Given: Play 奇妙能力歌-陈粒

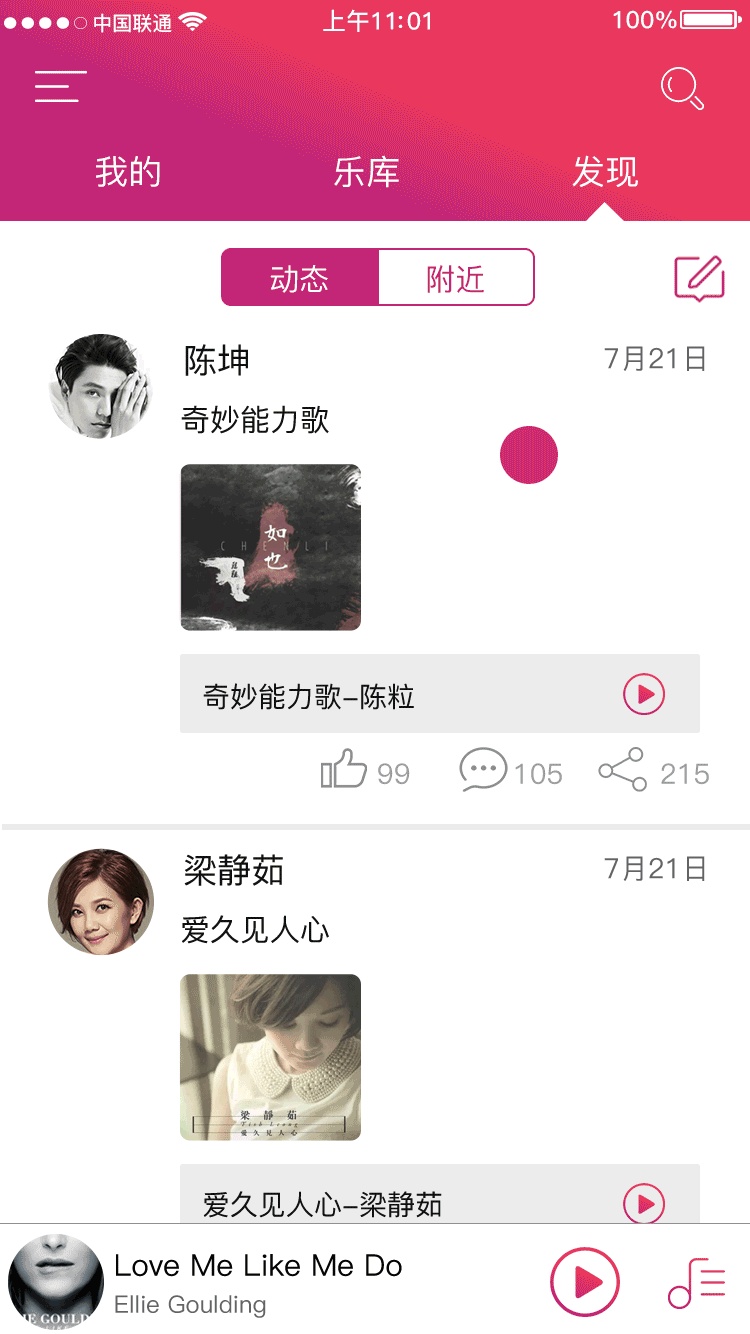Looking at the screenshot, I should (644, 694).
